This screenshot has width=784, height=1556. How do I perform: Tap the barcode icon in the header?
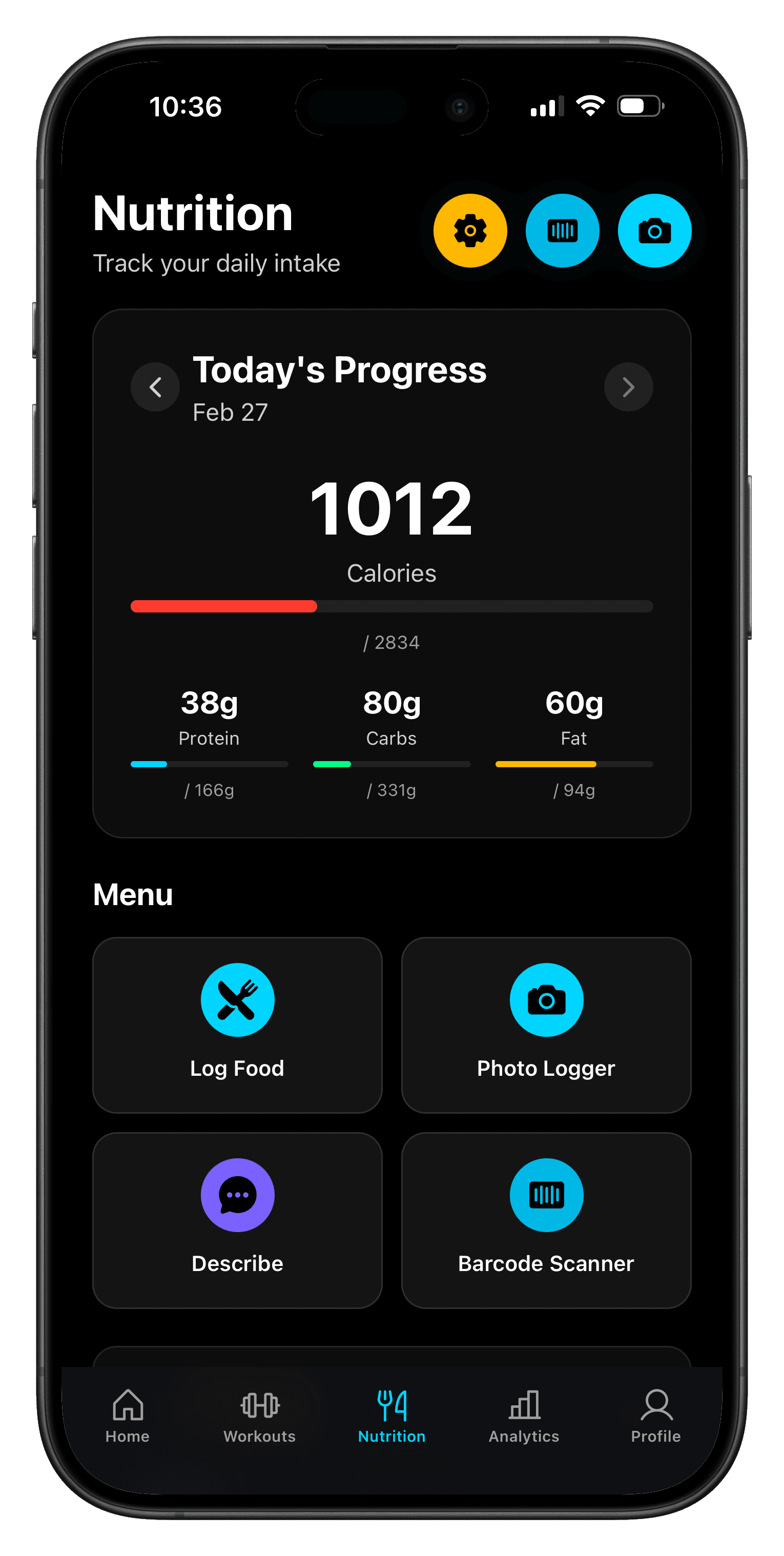coord(562,231)
